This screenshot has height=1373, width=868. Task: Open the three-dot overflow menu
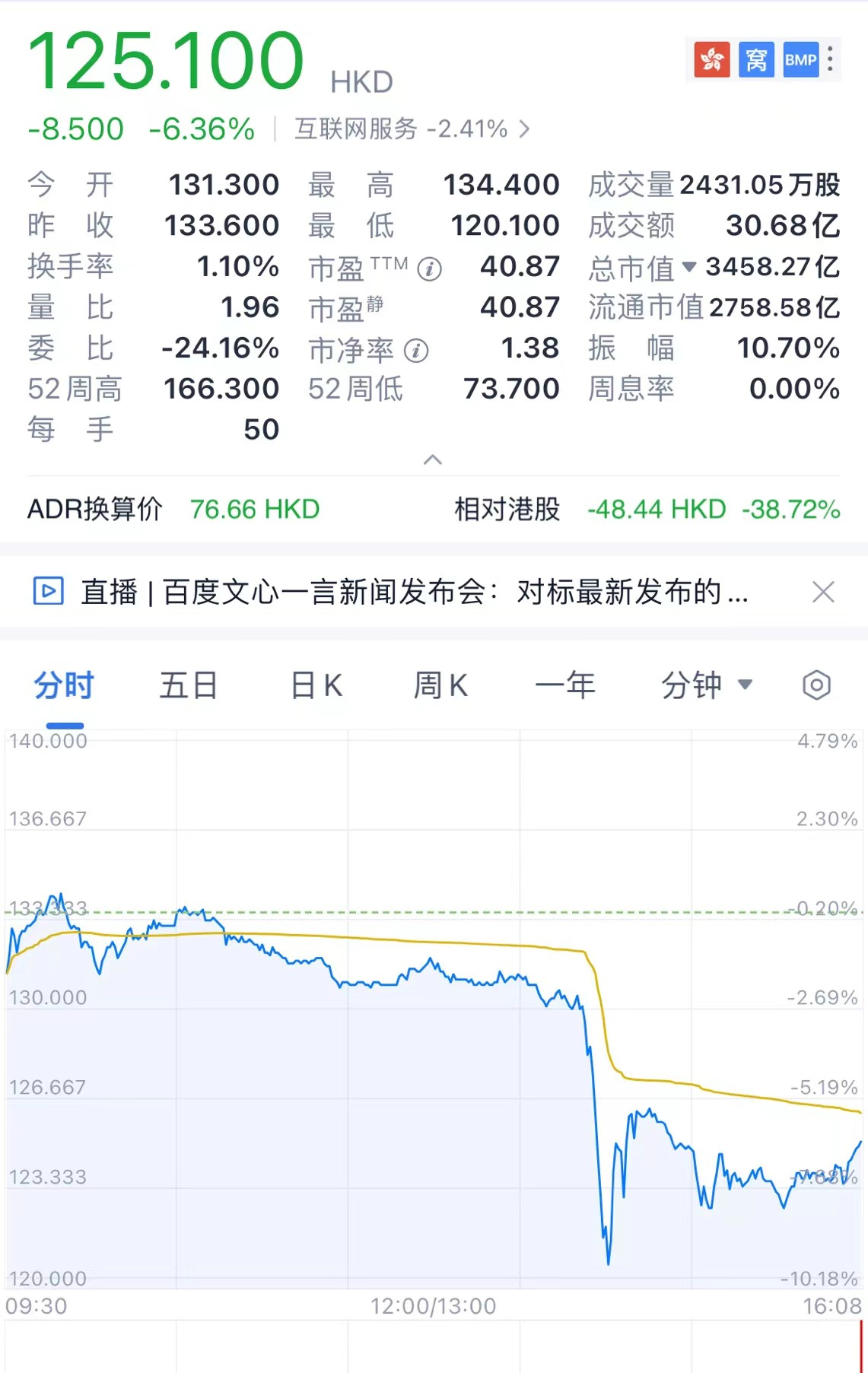coord(830,59)
